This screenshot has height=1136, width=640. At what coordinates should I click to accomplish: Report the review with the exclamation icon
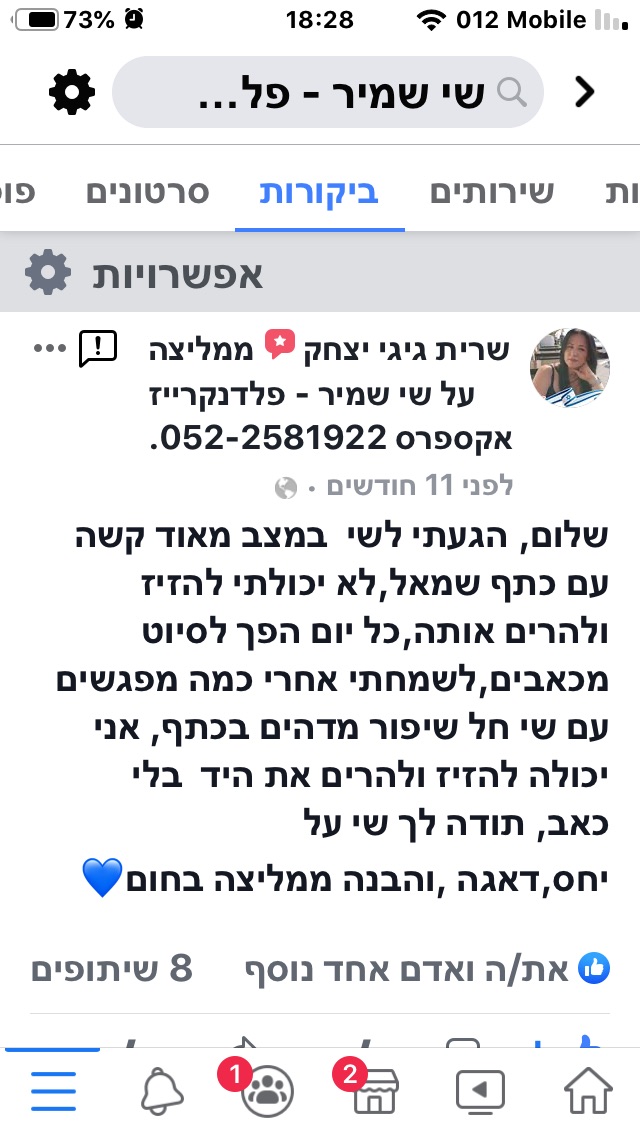pyautogui.click(x=98, y=348)
